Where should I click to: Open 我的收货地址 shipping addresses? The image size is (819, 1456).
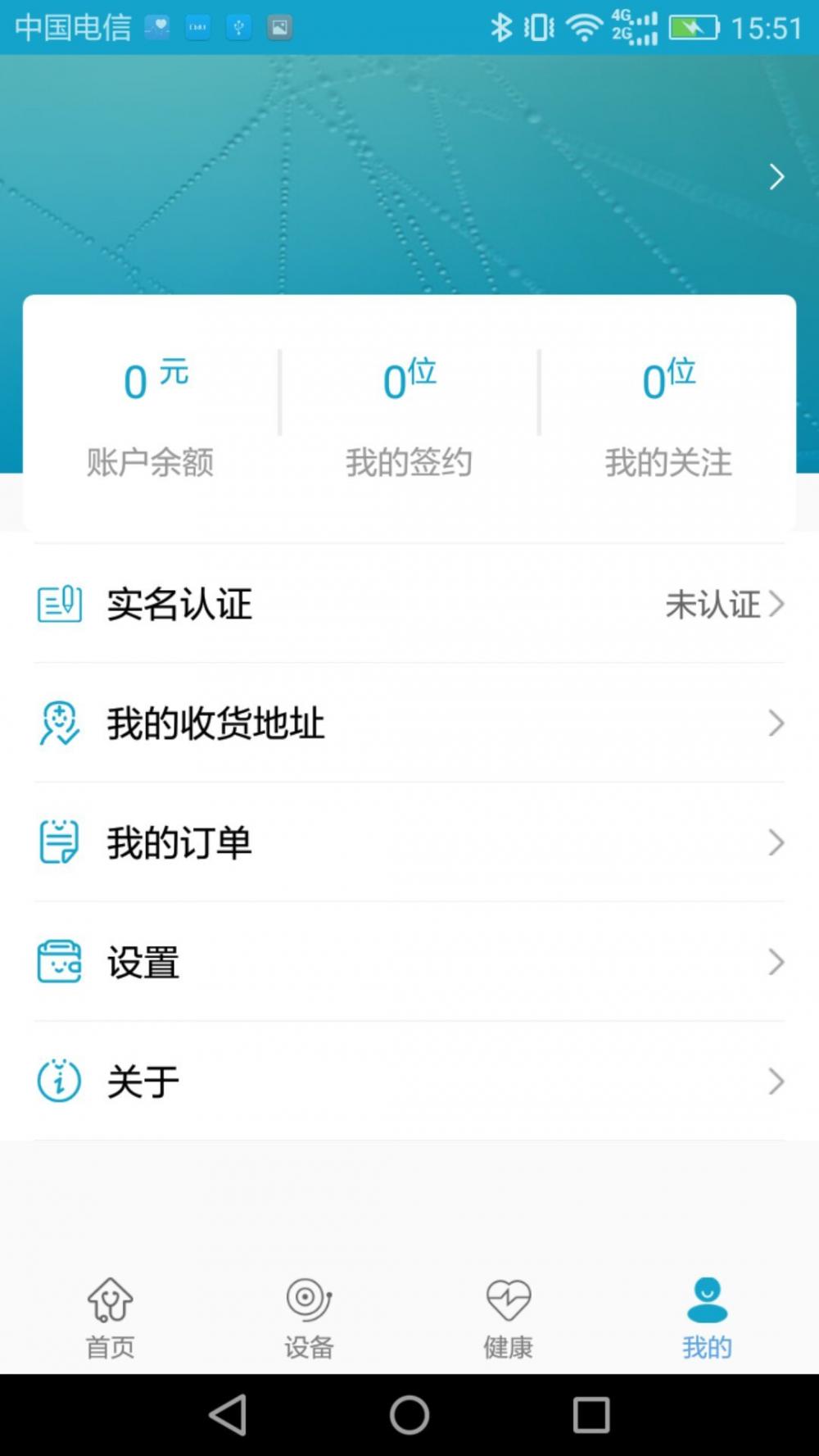pyautogui.click(x=409, y=723)
